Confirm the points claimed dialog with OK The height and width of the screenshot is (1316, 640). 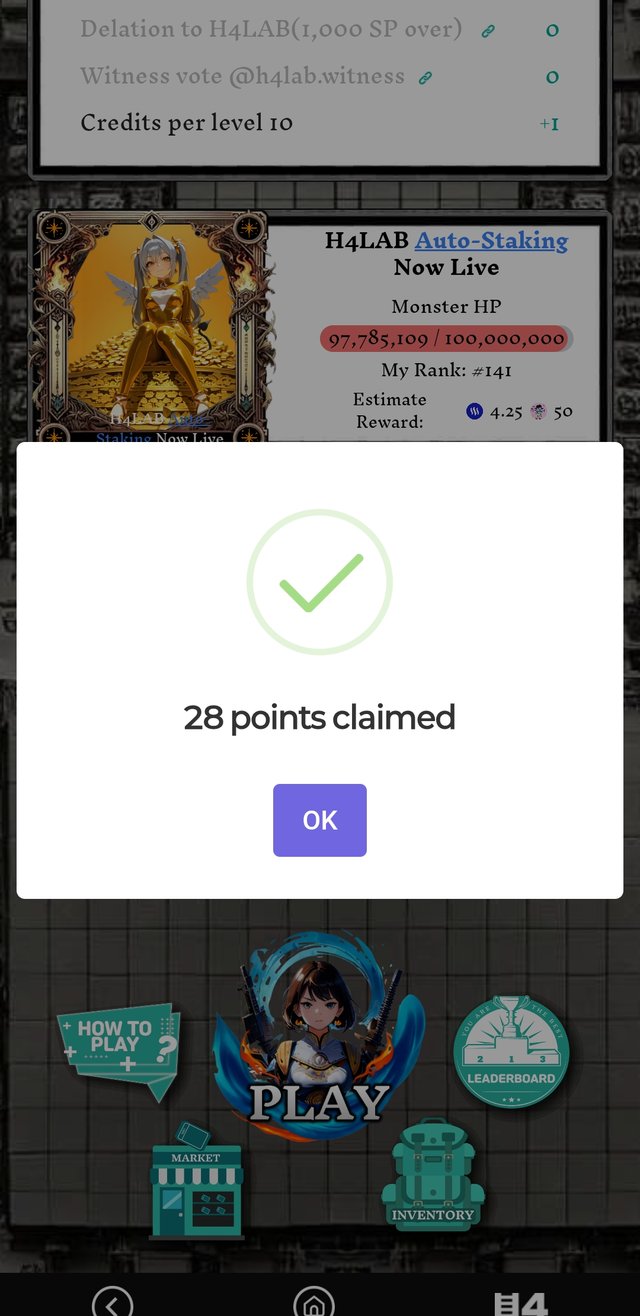pos(319,820)
